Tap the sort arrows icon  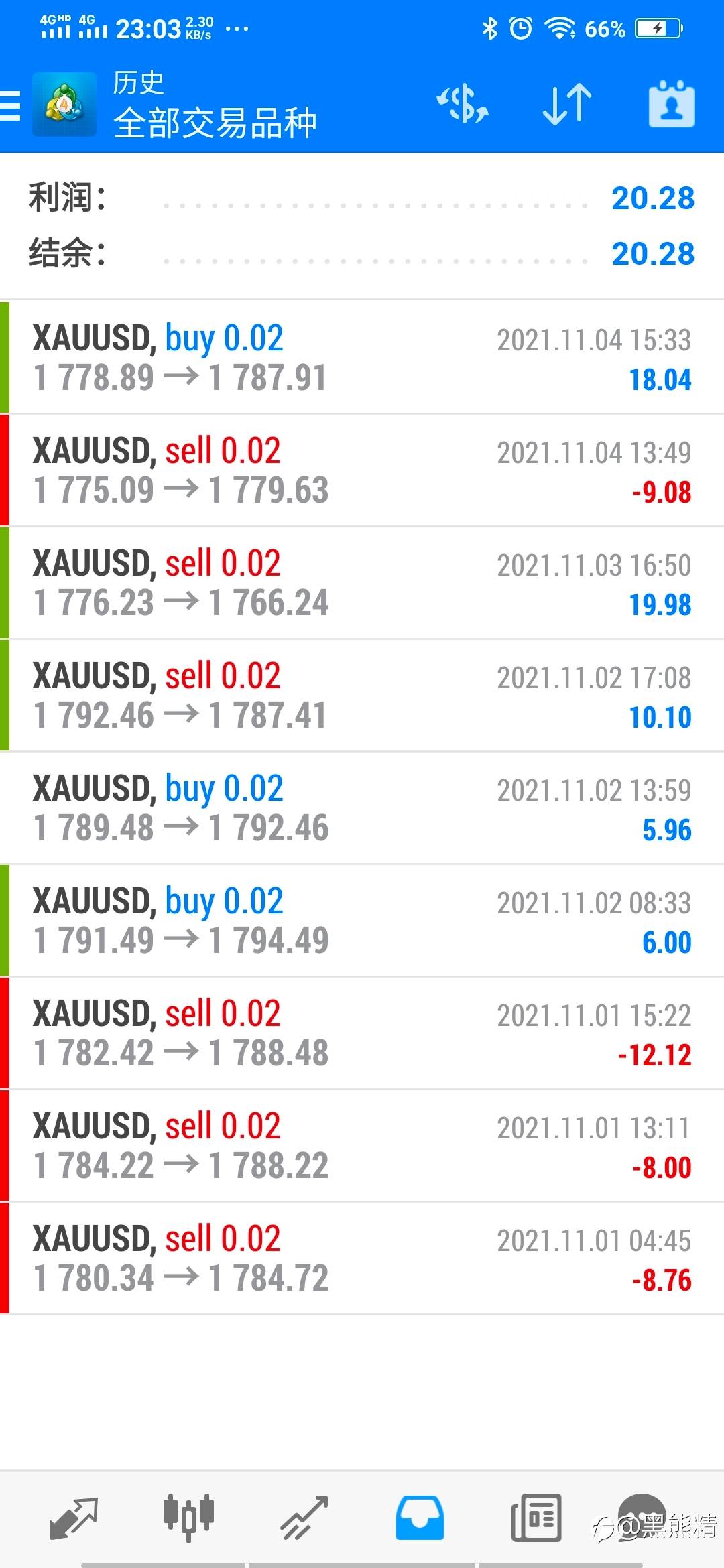(x=567, y=105)
